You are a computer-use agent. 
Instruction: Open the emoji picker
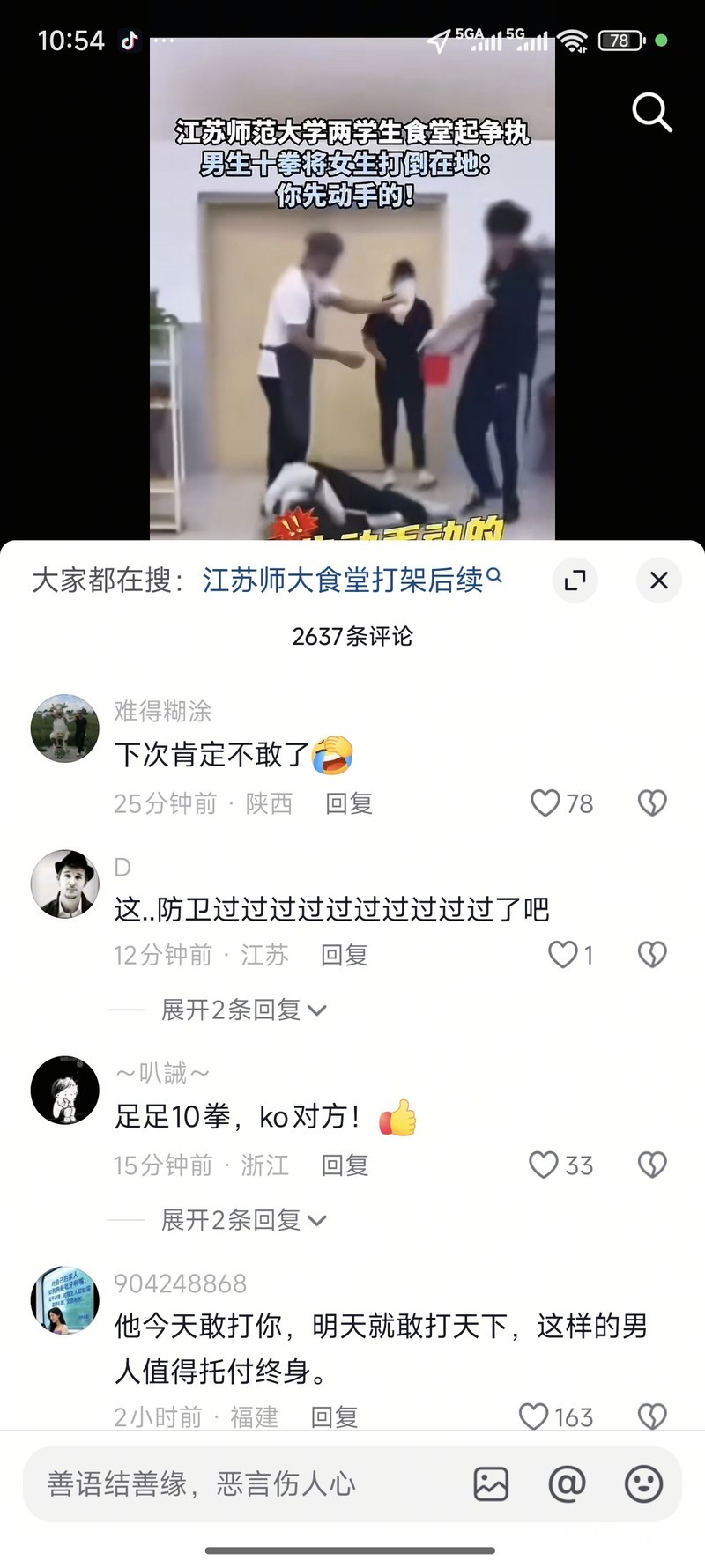[643, 1484]
